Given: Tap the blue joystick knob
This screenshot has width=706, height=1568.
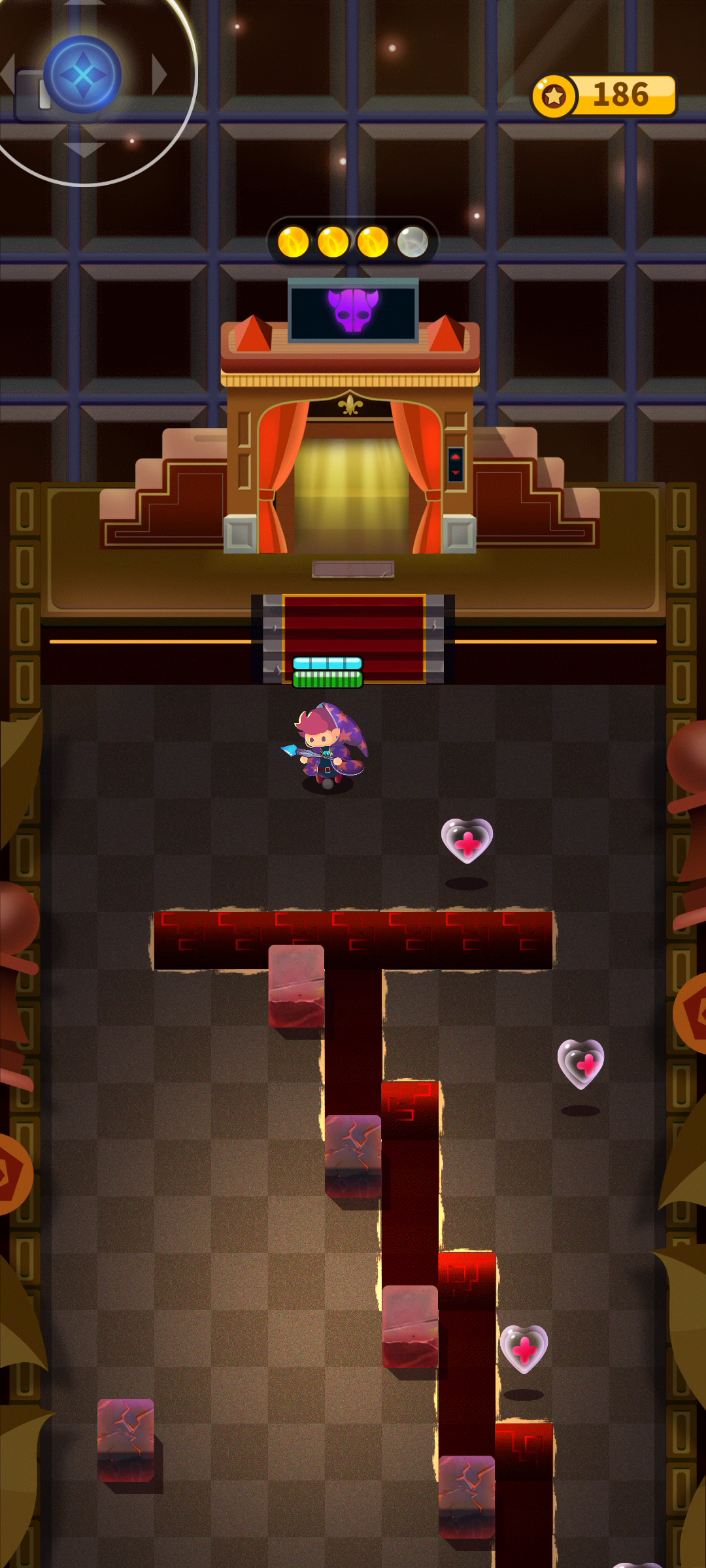Looking at the screenshot, I should [x=82, y=74].
